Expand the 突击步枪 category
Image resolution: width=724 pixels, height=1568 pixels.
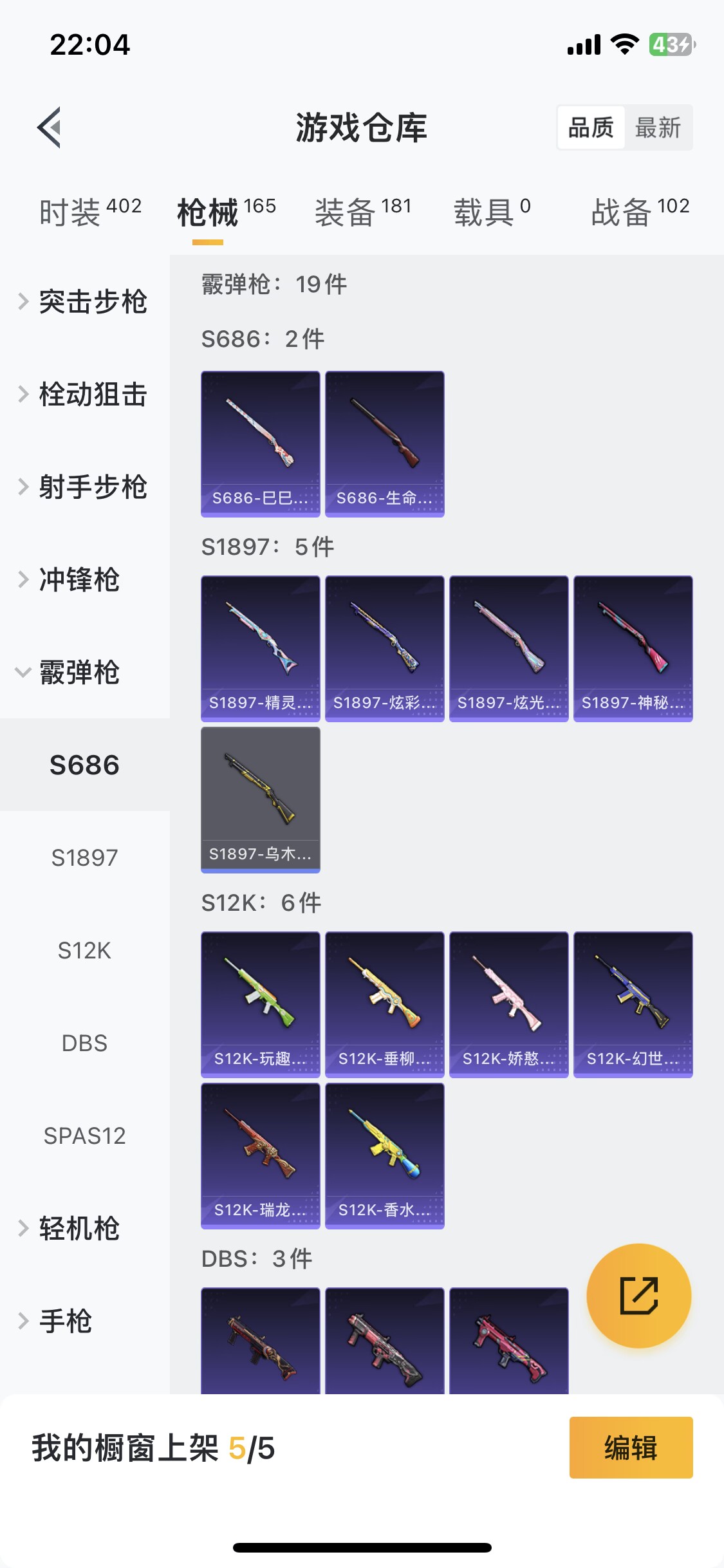point(85,301)
